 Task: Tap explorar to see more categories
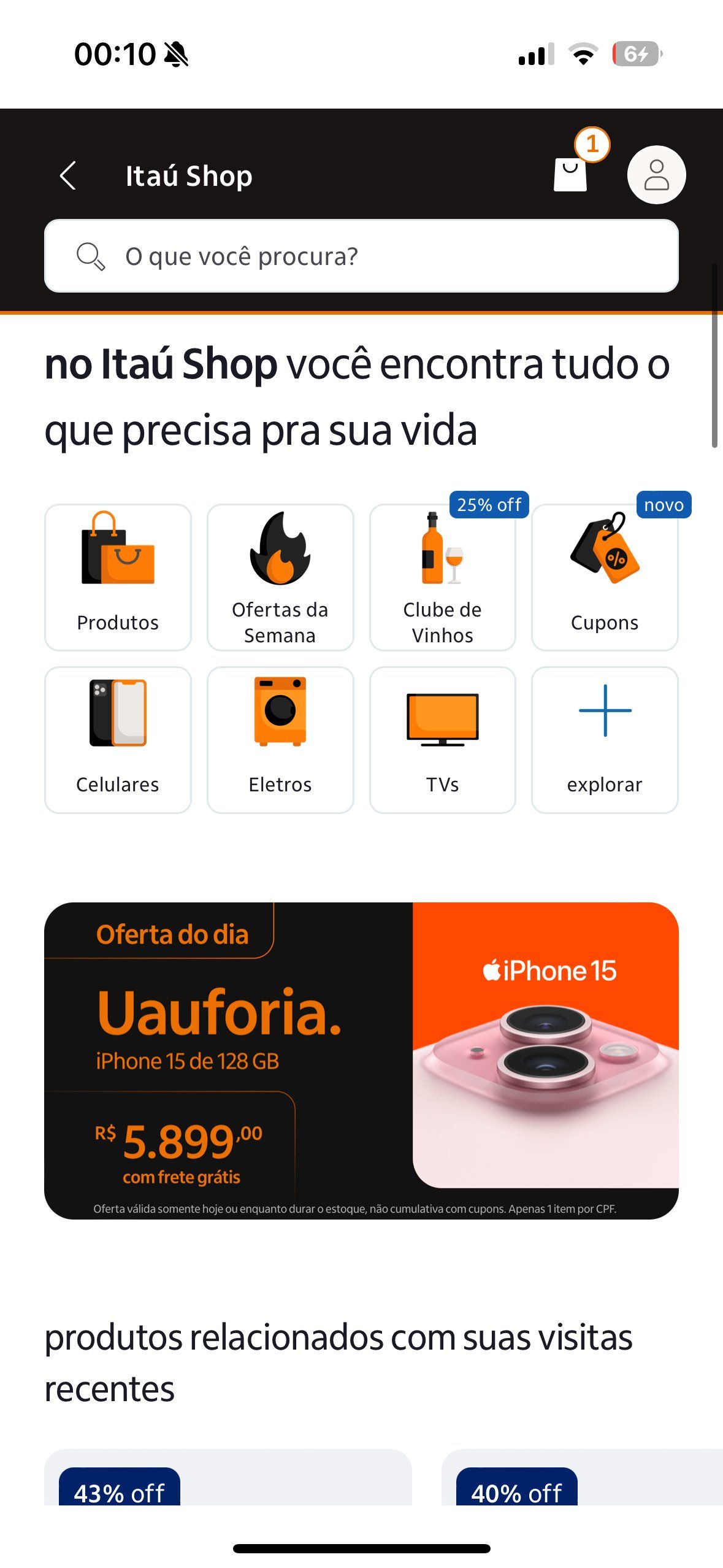605,740
